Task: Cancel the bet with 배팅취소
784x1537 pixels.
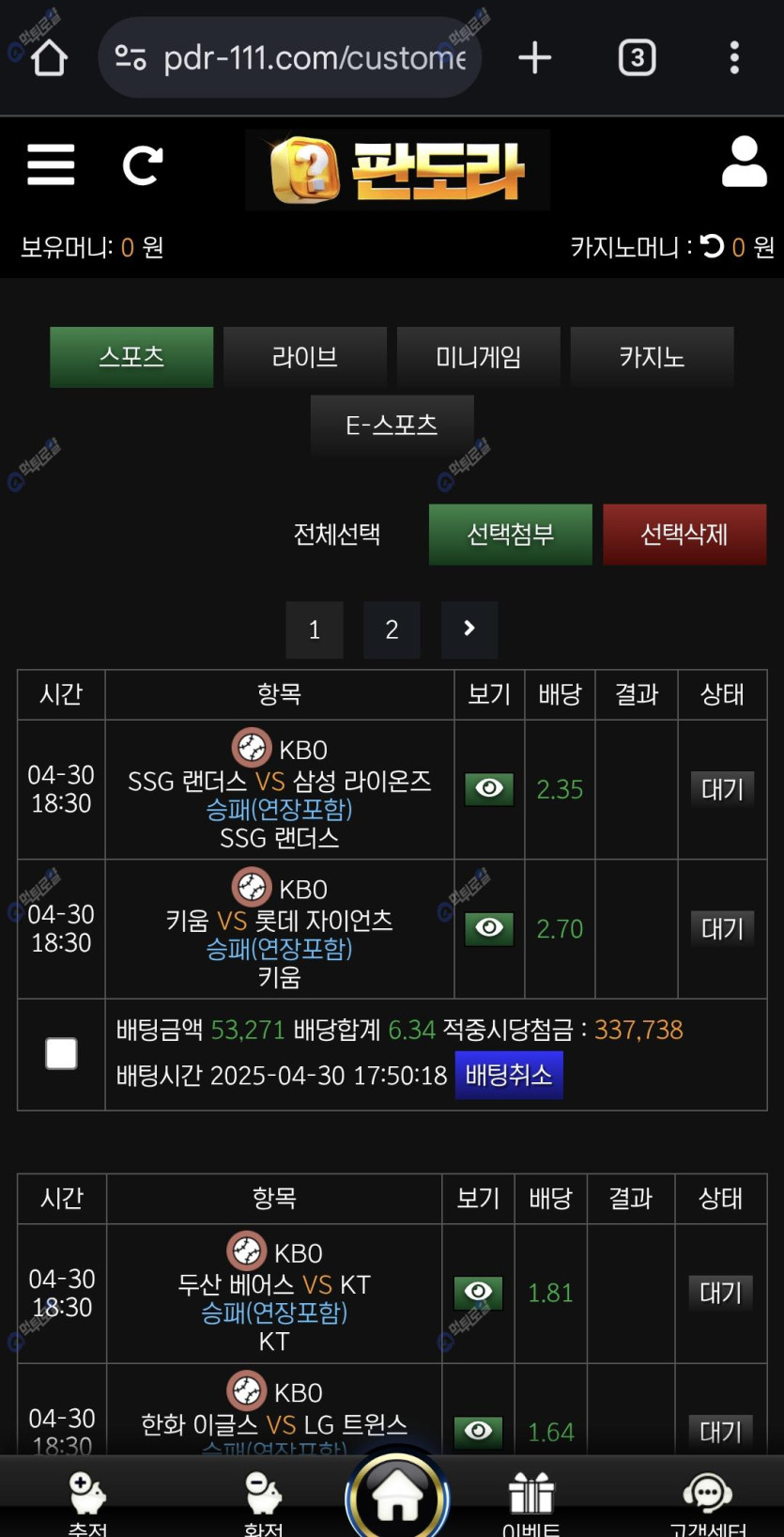Action: [509, 1075]
